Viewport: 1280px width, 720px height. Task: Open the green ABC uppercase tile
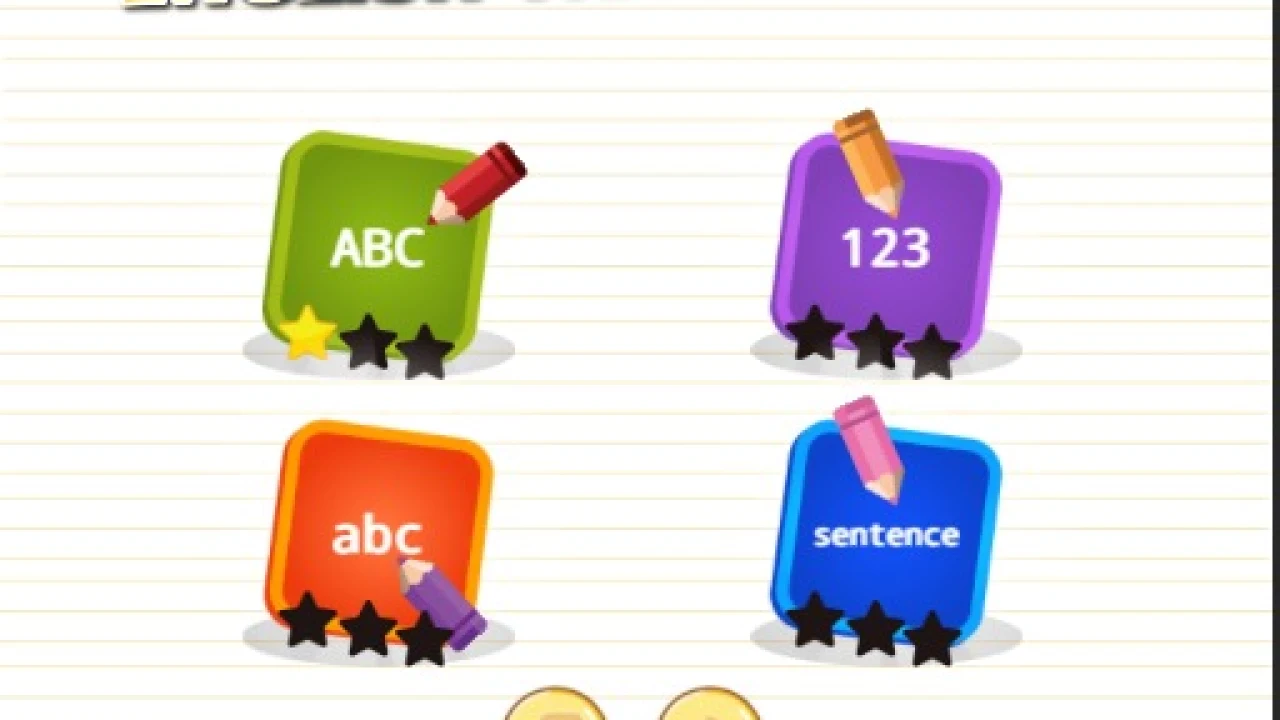coord(377,248)
